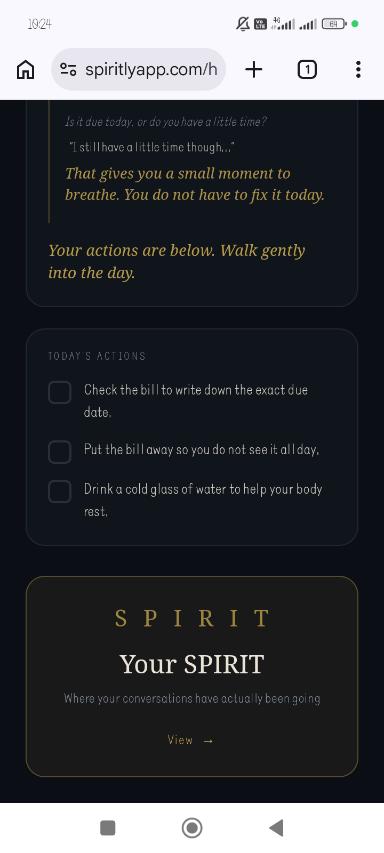Tap the spiritlyapp.com address bar

click(138, 69)
